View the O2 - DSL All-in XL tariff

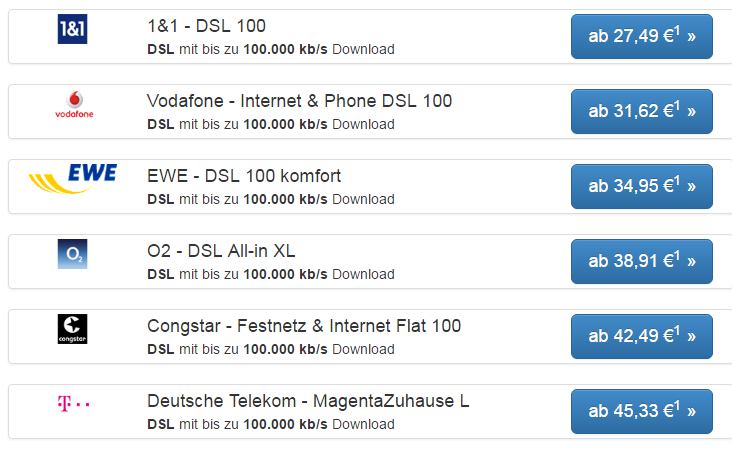tap(221, 251)
